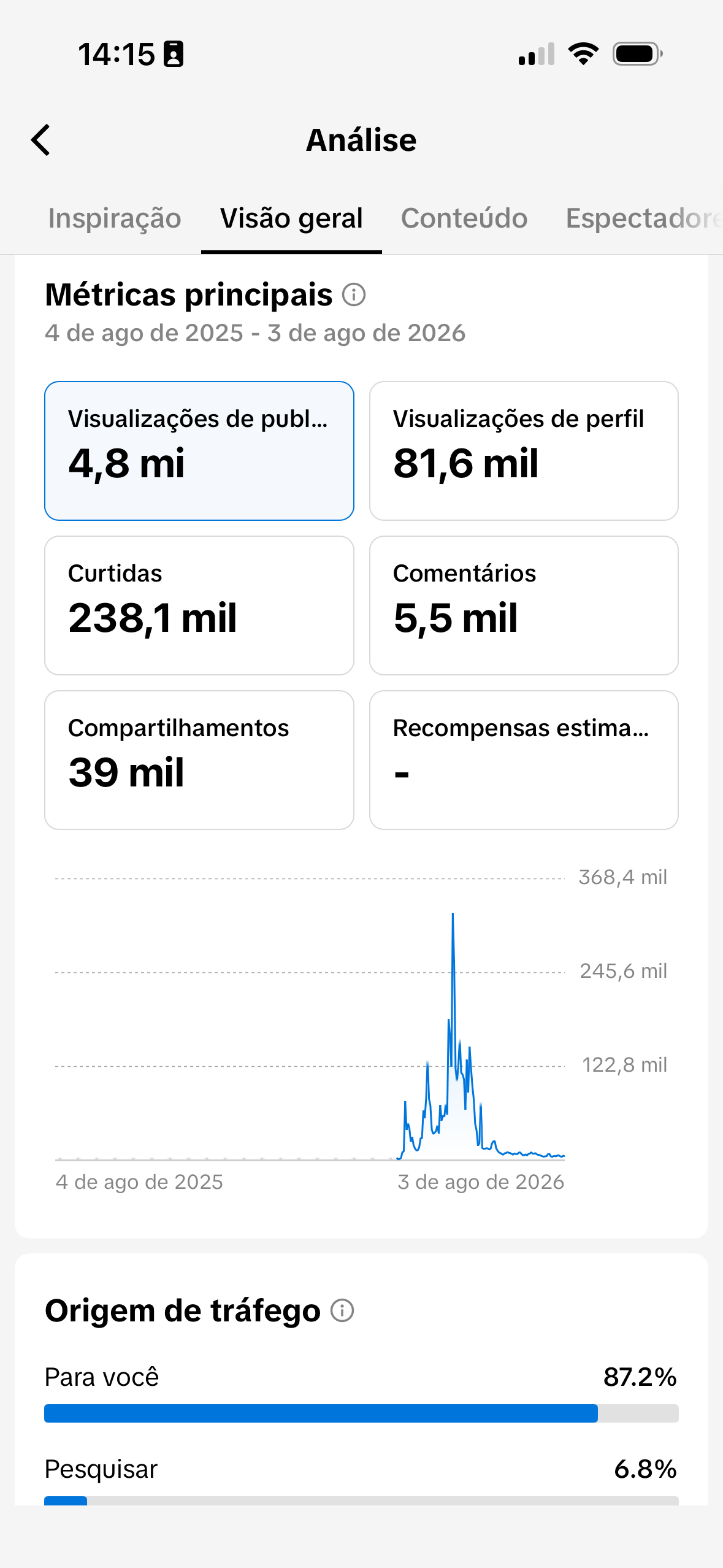
Task: Show the Comentários metric chart
Action: [524, 605]
